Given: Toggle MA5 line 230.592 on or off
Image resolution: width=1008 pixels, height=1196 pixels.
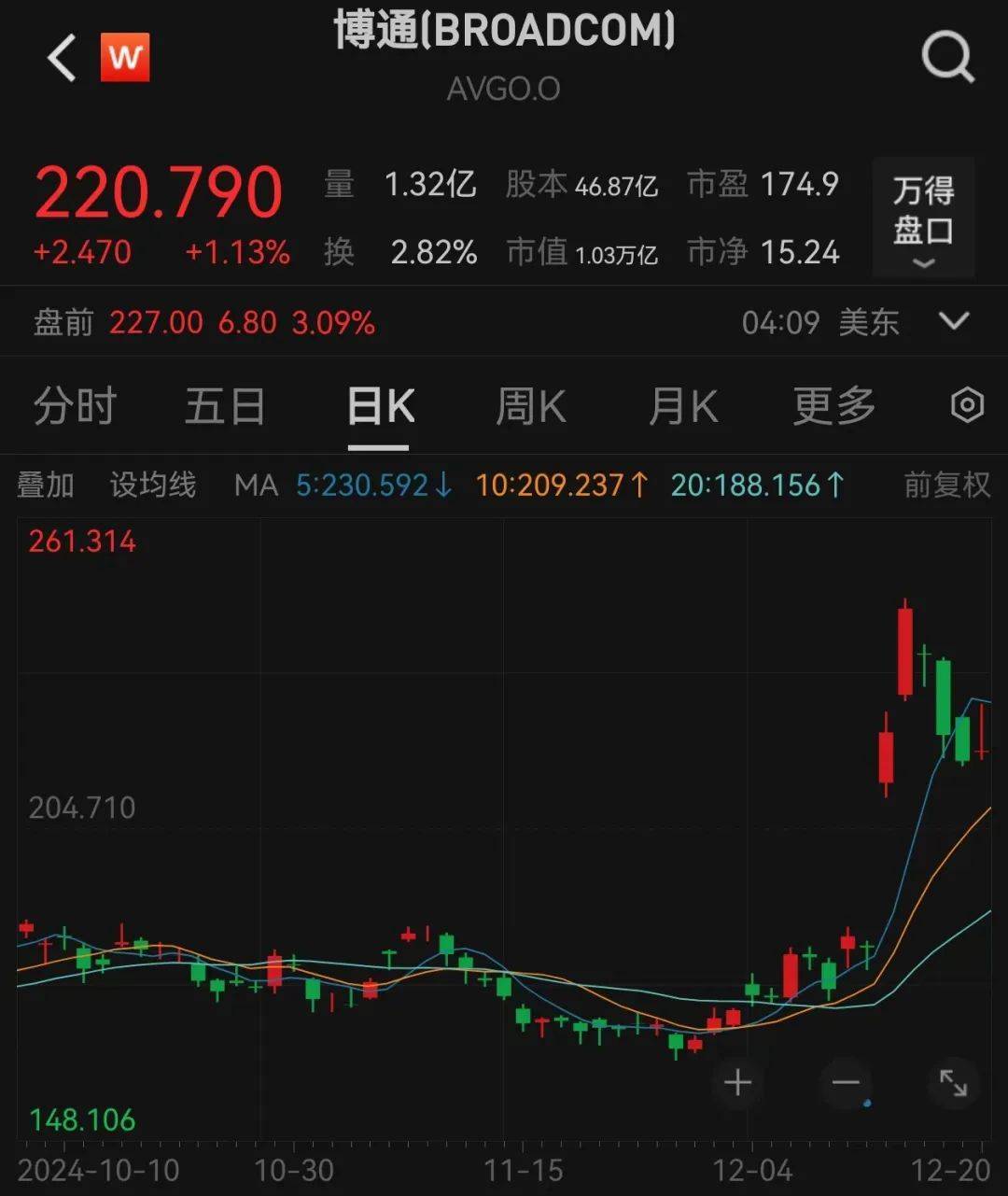Looking at the screenshot, I should point(371,485).
